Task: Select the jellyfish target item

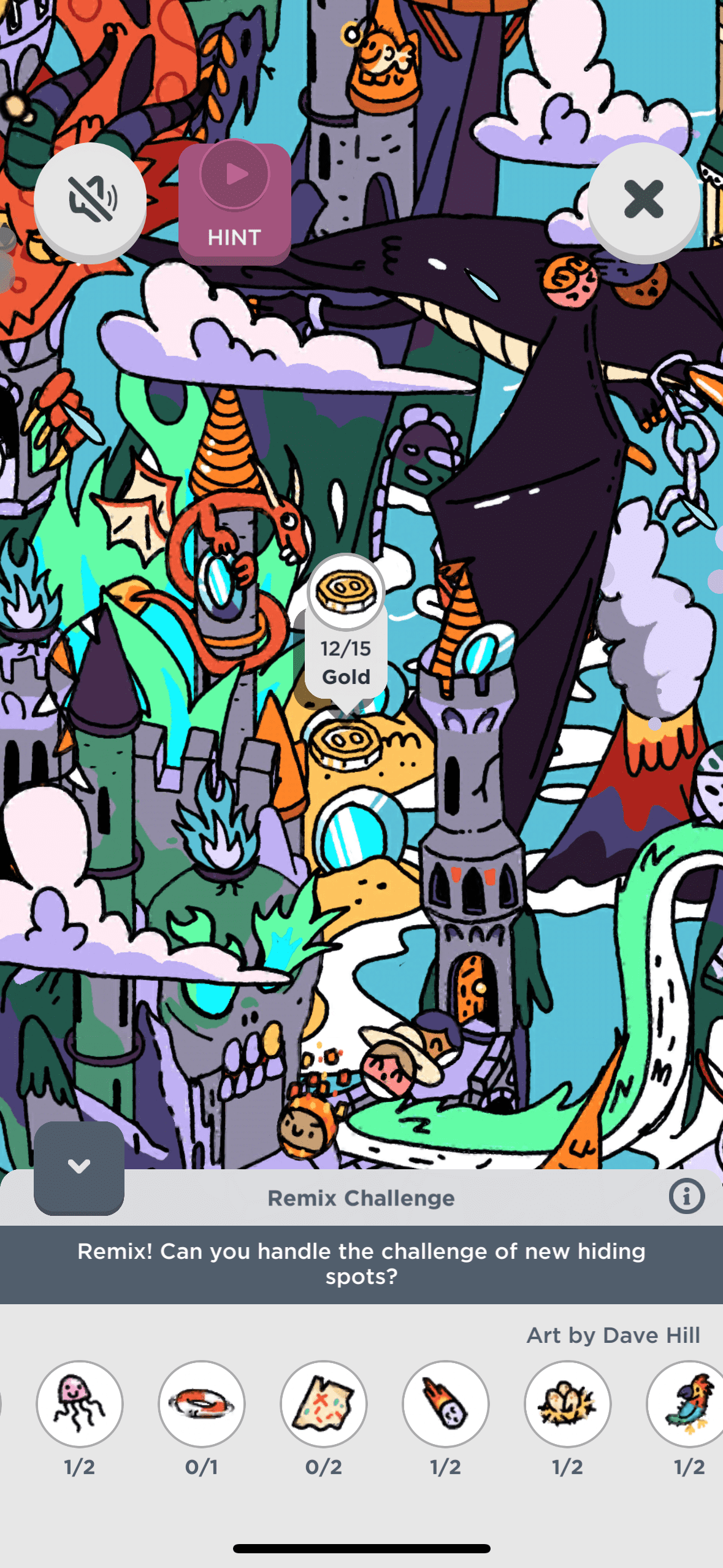Action: (x=80, y=1404)
